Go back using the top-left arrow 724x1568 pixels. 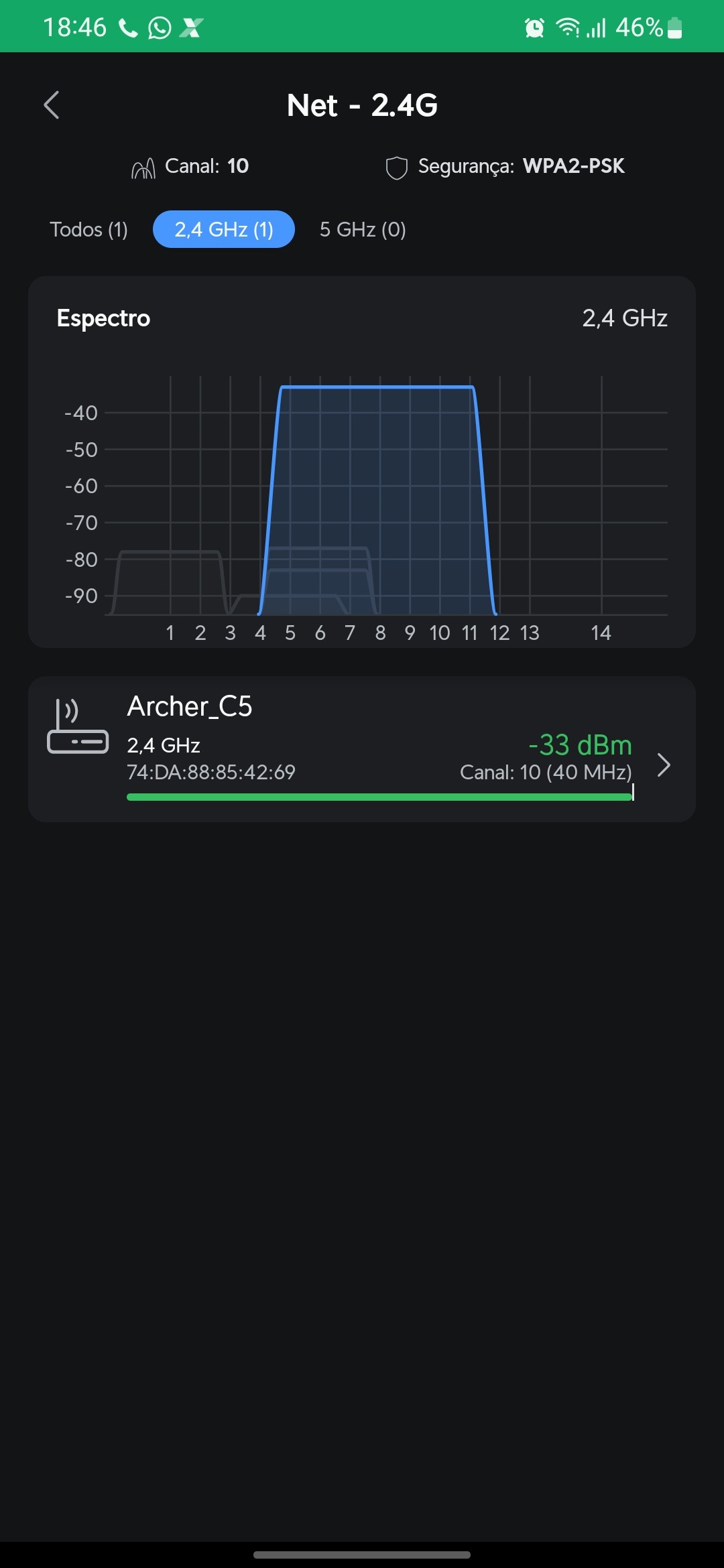[x=52, y=105]
